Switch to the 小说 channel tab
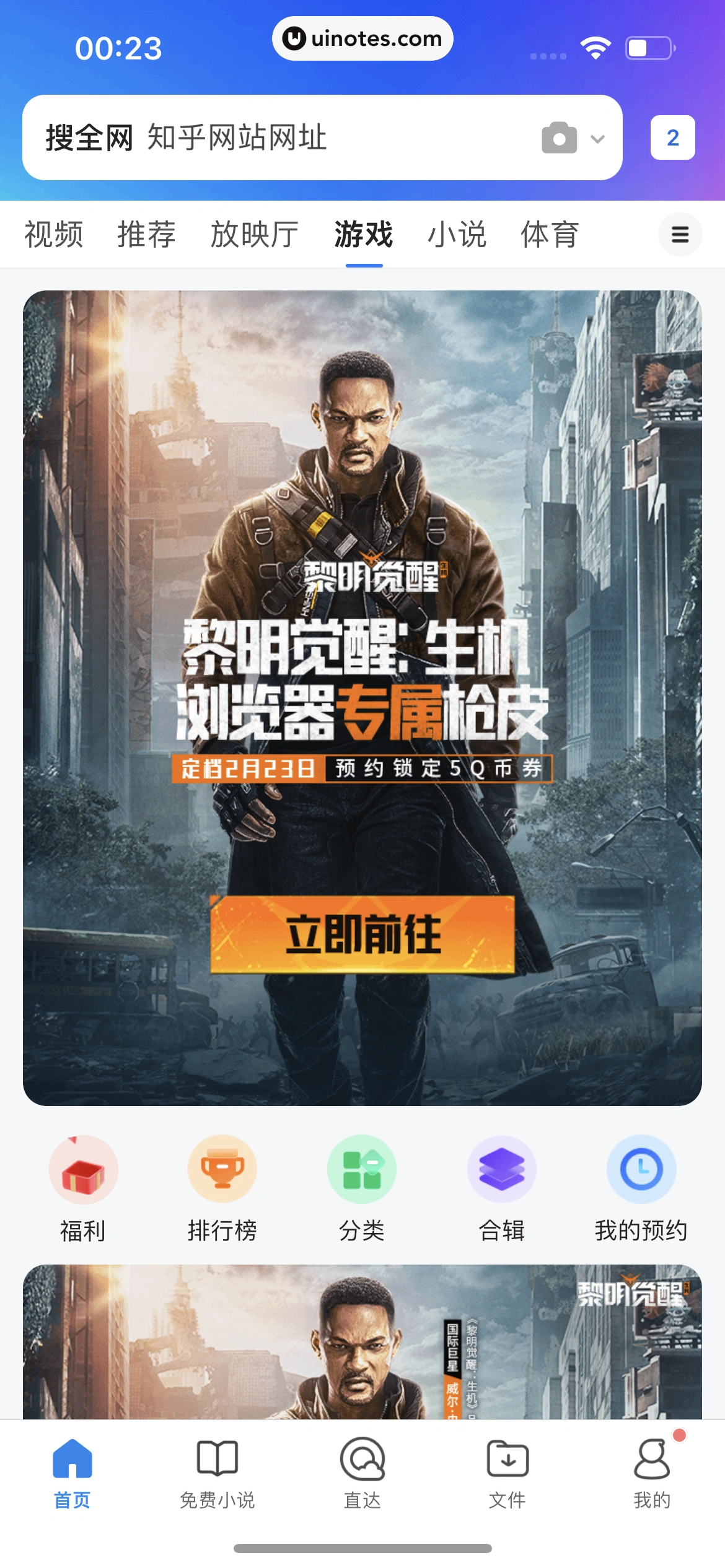725x1568 pixels. [x=457, y=235]
